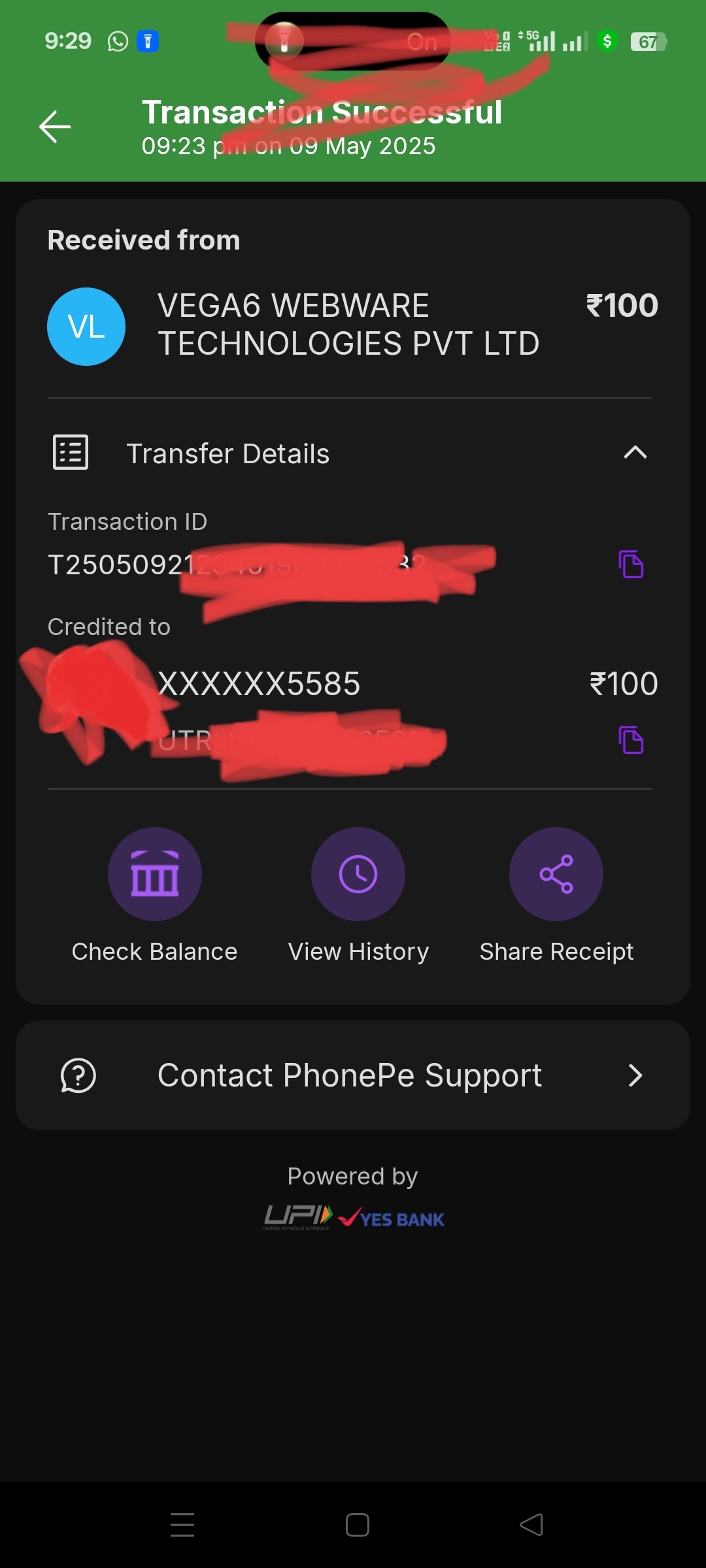Screen dimensions: 706x1568
Task: Tap the system home button
Action: click(x=358, y=1525)
